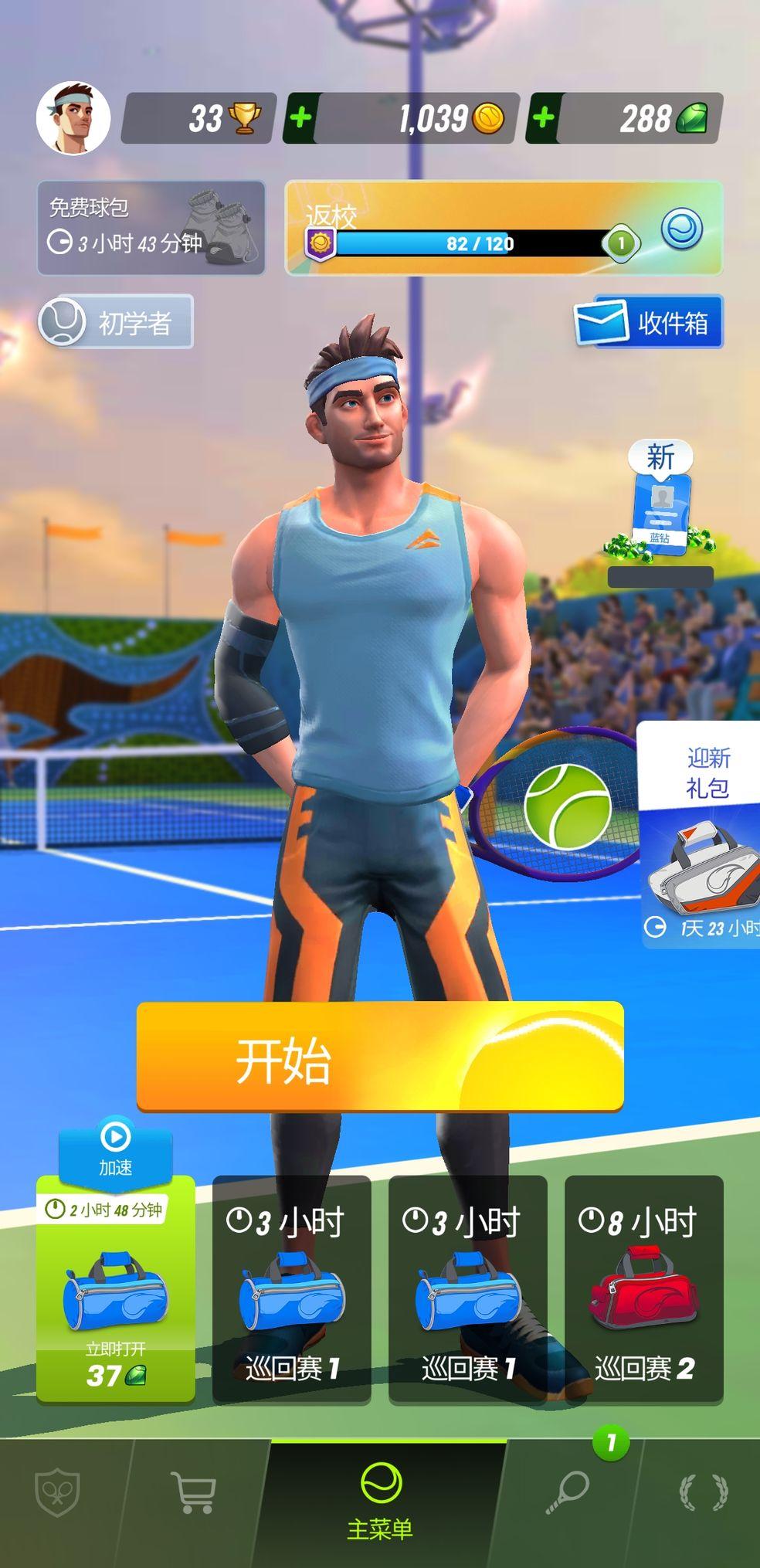The height and width of the screenshot is (1568, 760).
Task: Tap the plus to add green gems
Action: coord(544,118)
